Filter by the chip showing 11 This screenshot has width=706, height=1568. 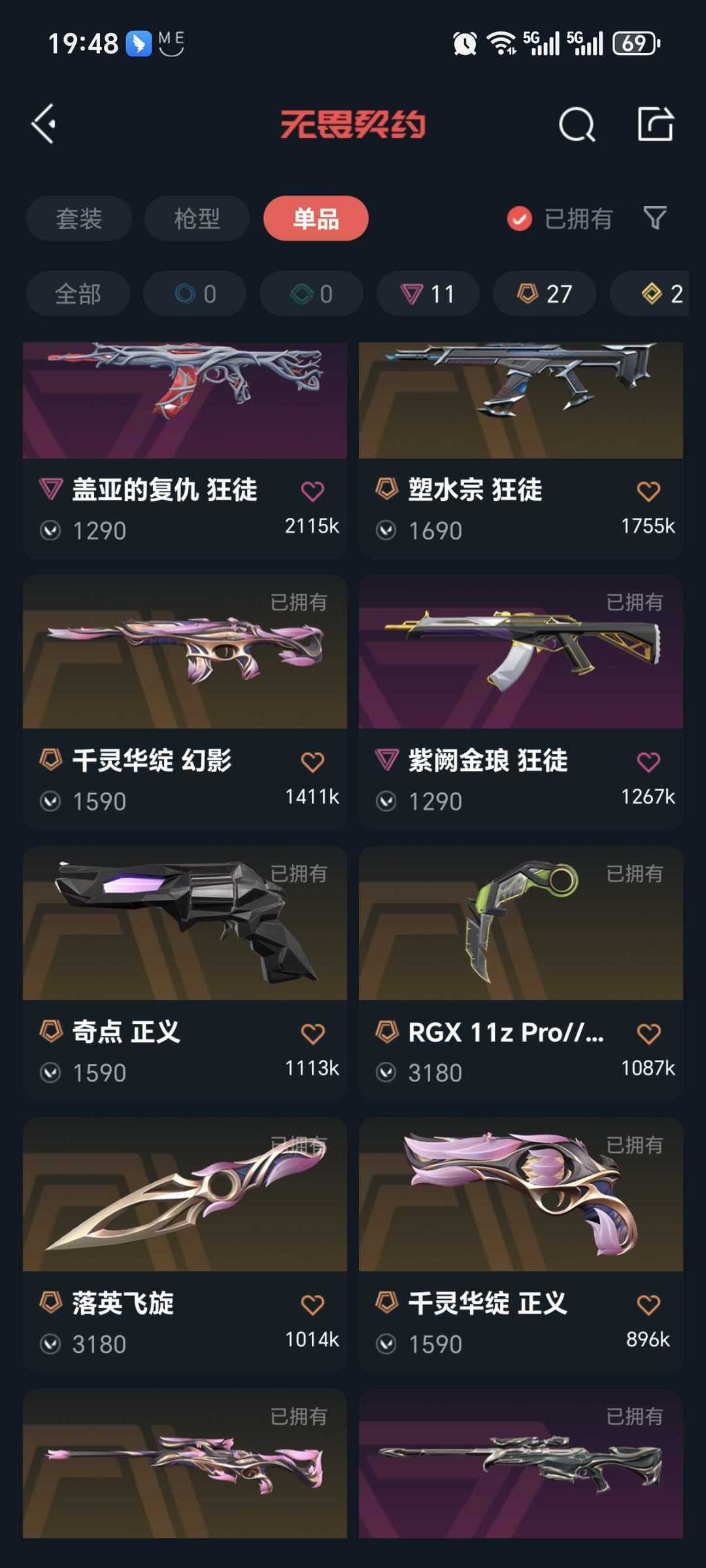point(428,294)
